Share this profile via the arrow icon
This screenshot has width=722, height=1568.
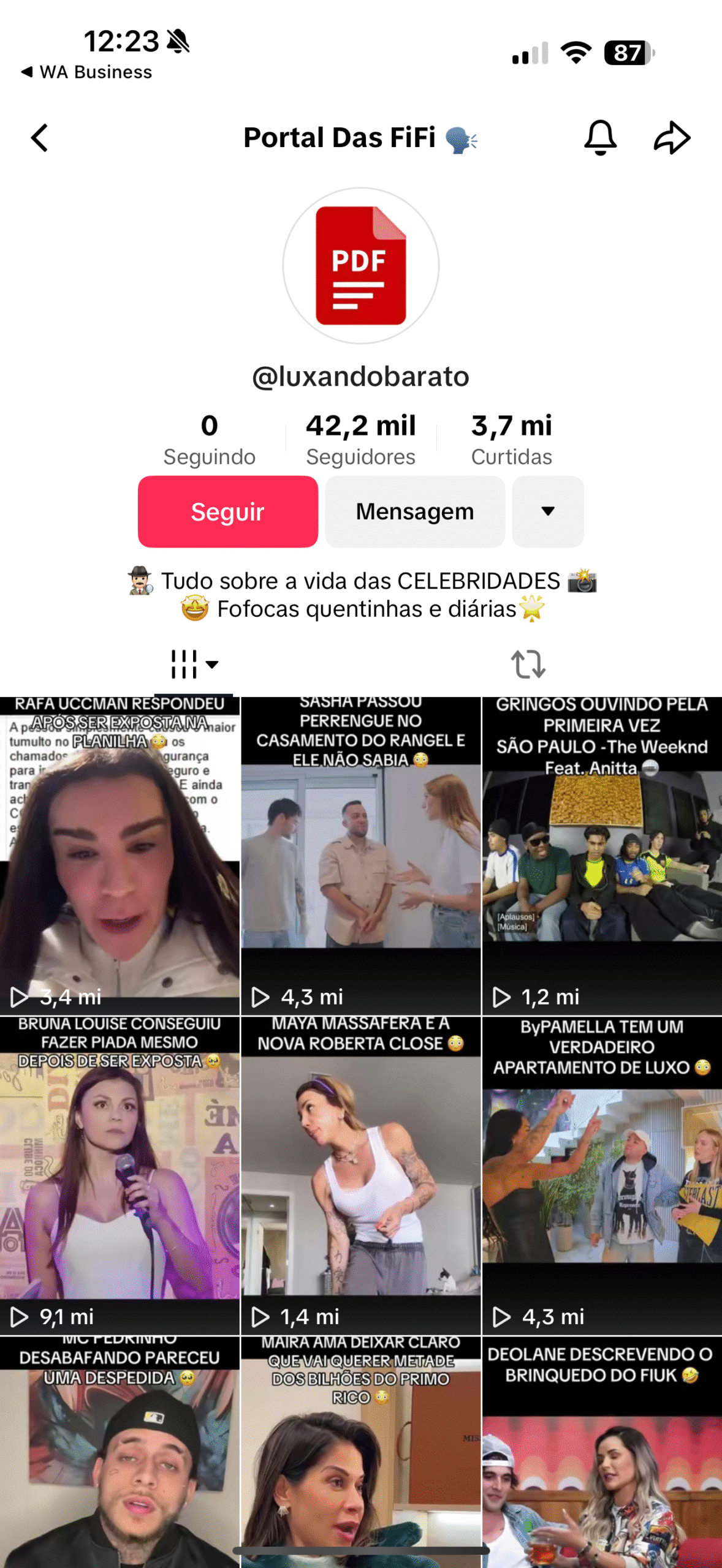[x=672, y=138]
